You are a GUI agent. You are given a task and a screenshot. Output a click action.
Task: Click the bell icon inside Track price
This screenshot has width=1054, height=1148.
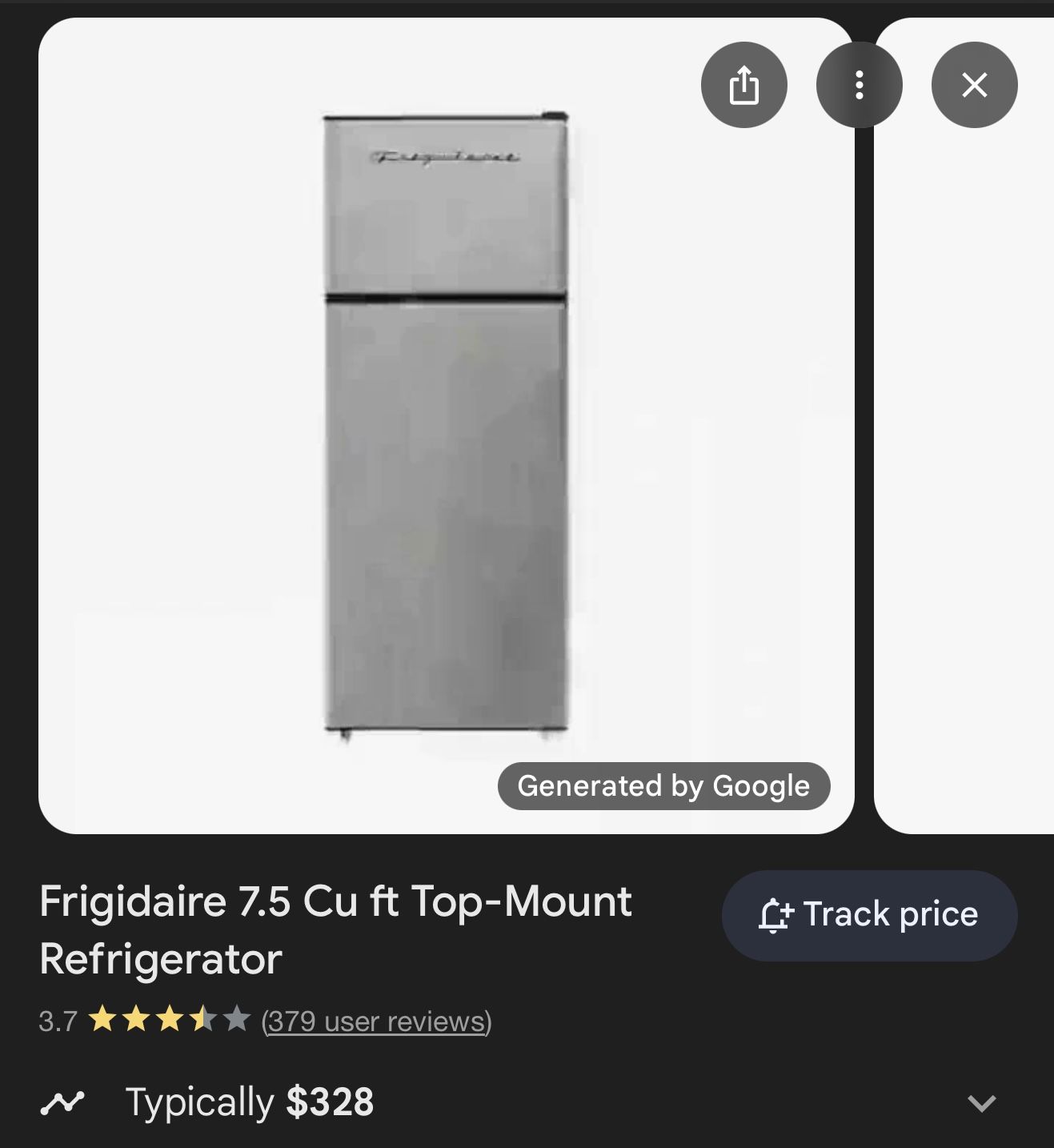click(775, 916)
